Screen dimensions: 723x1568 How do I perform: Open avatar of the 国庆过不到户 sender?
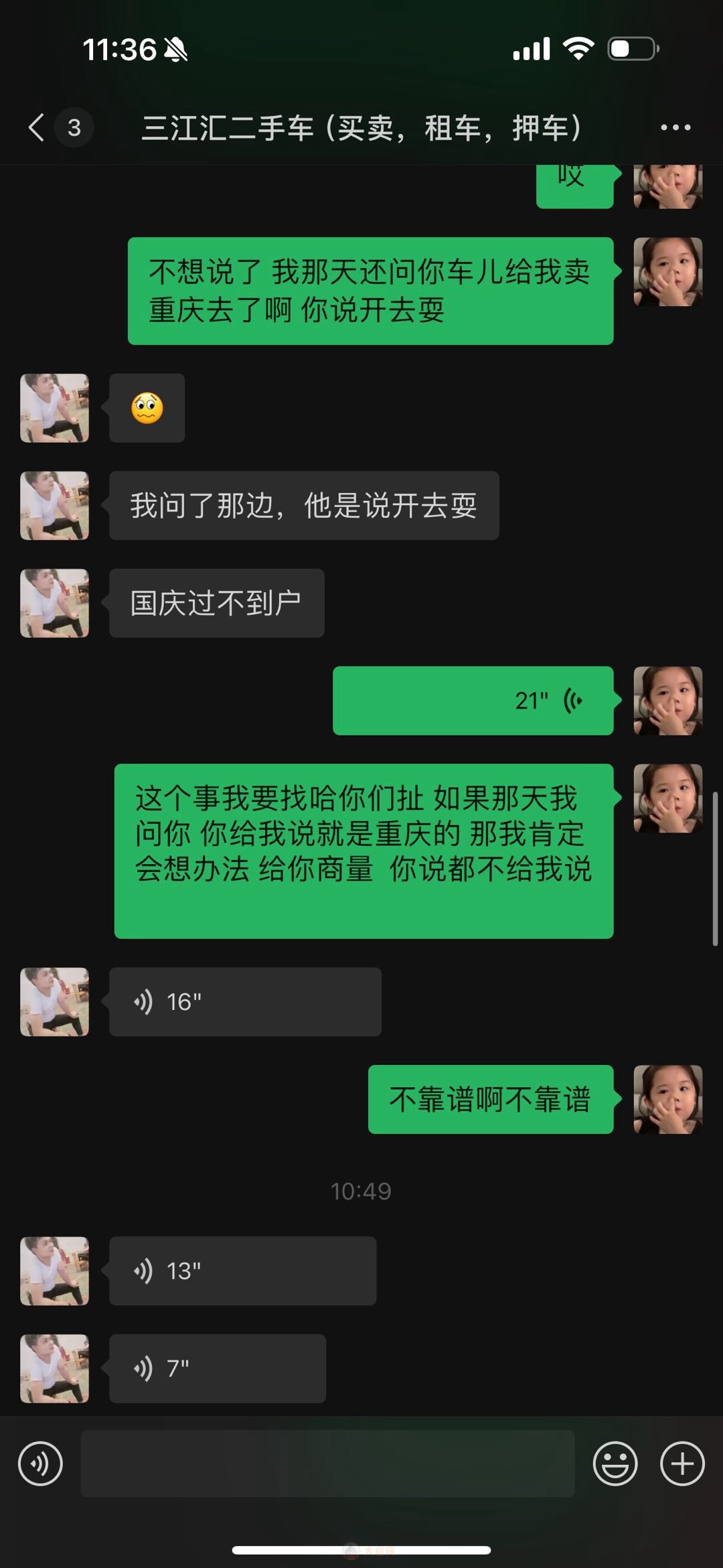(x=54, y=603)
